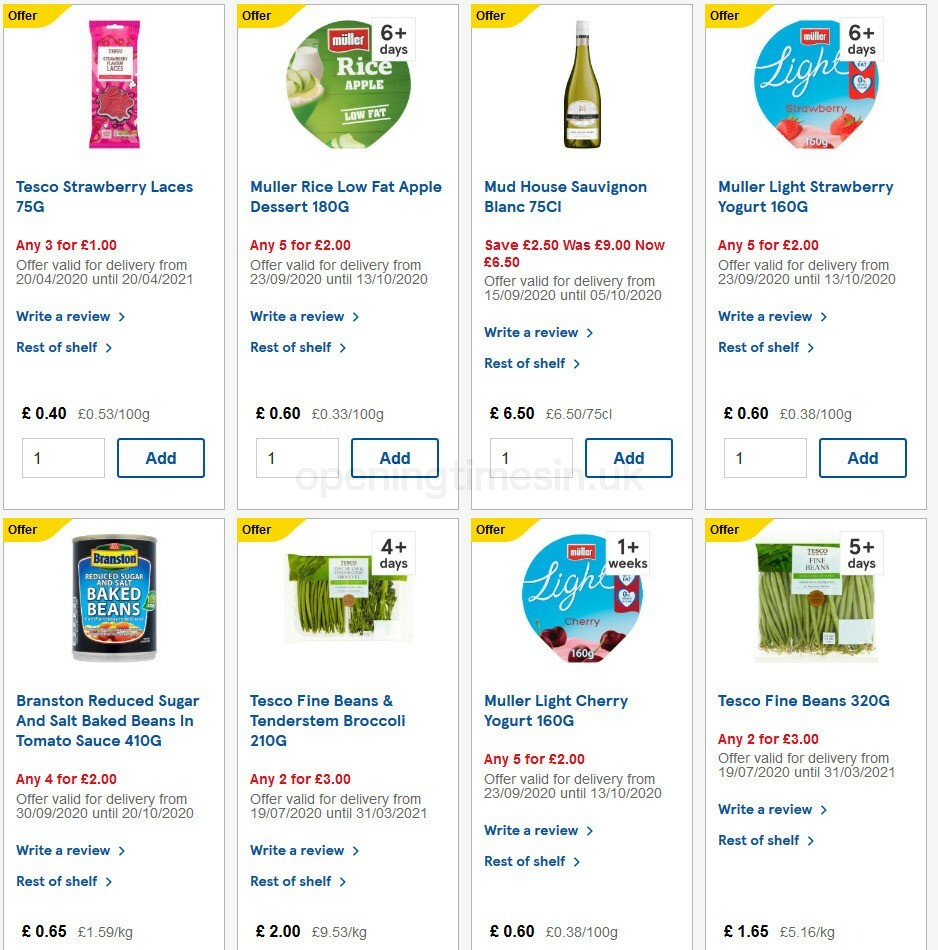938x950 pixels.
Task: Open the Mud House Sauvignon Blanc product link
Action: coord(565,196)
